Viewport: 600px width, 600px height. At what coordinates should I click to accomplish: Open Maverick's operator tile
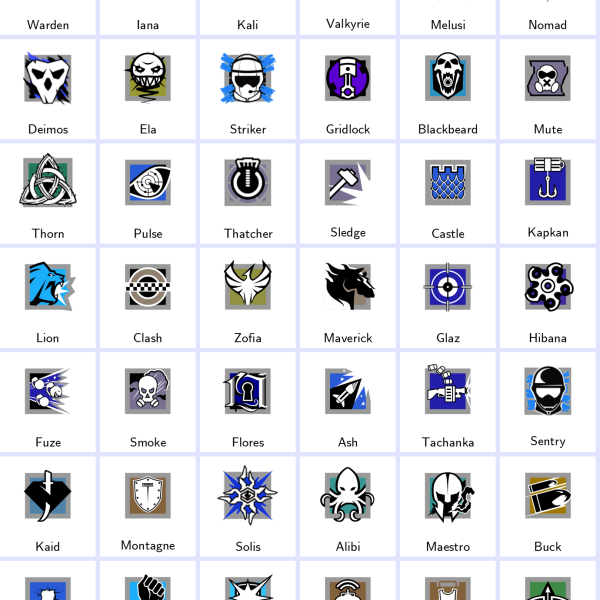[348, 298]
